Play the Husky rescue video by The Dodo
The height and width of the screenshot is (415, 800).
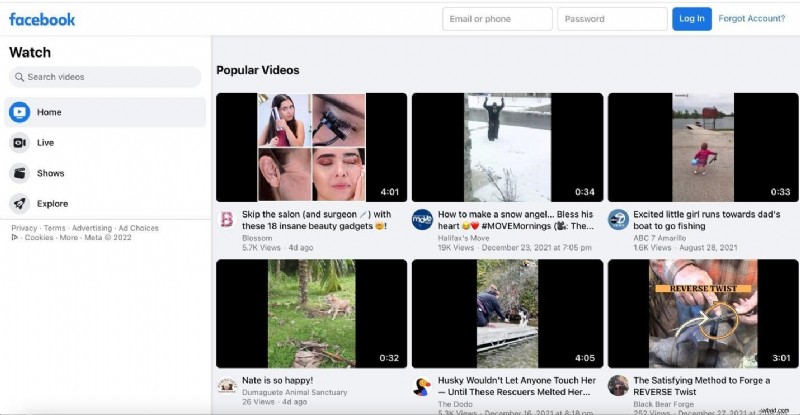(x=507, y=313)
